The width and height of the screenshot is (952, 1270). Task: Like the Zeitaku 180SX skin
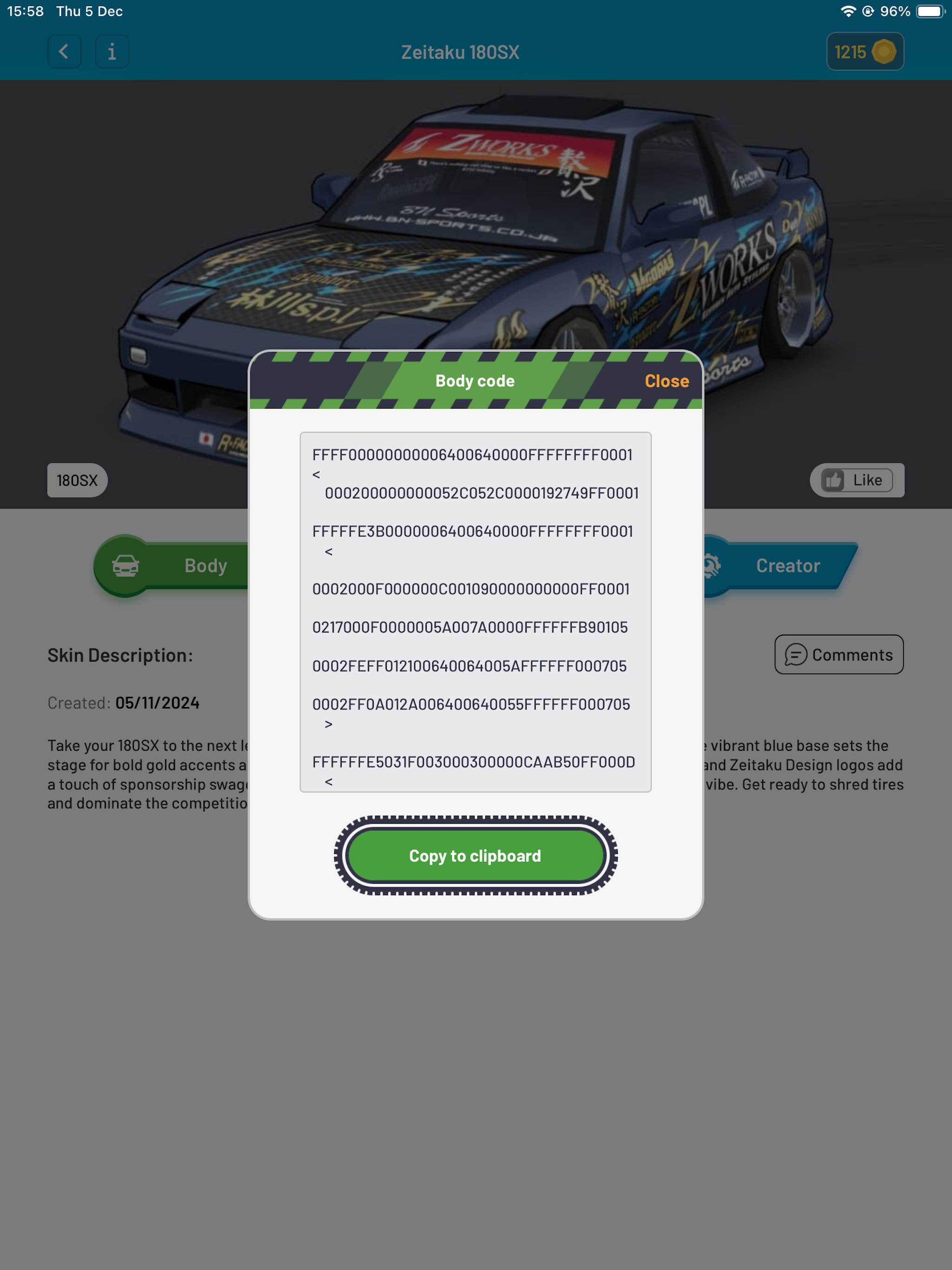856,480
